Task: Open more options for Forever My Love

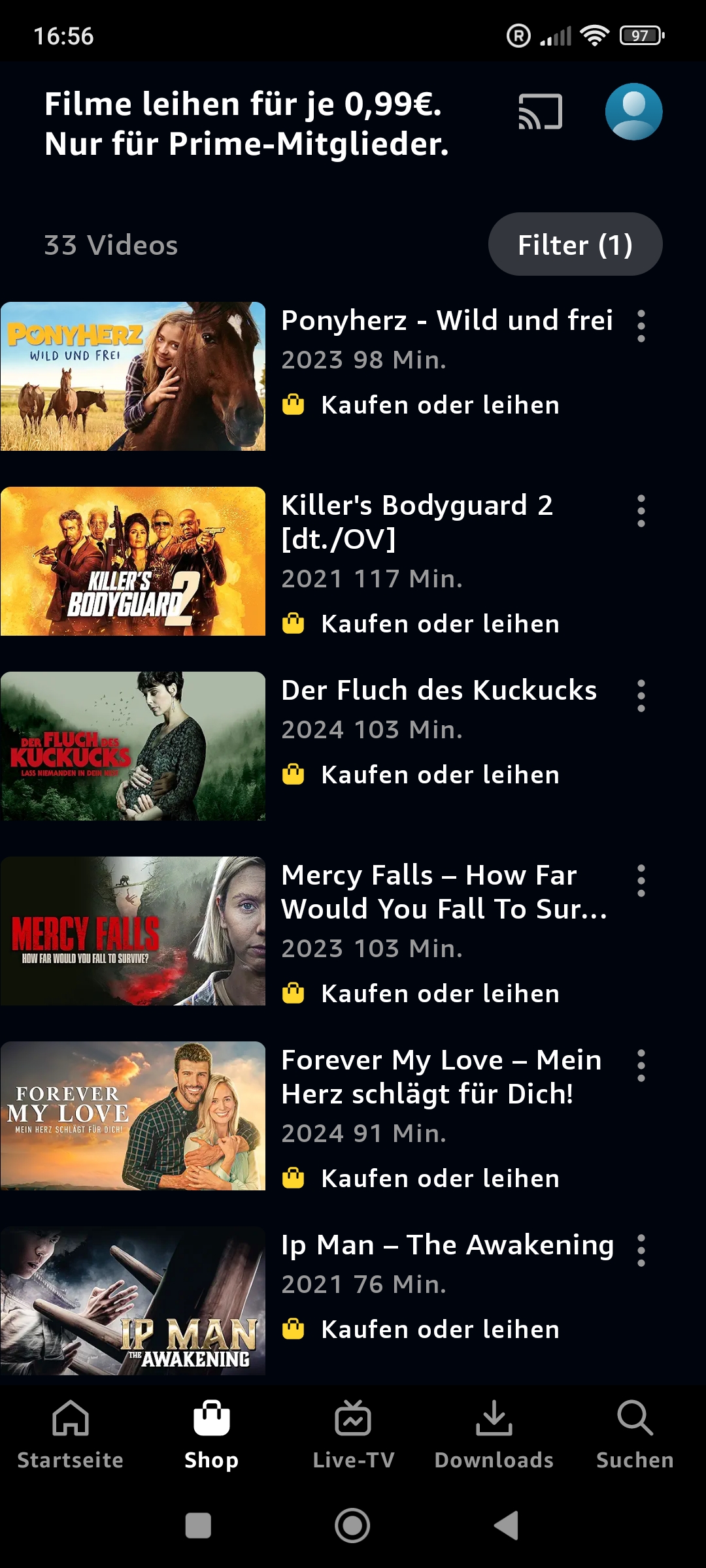Action: [641, 1066]
